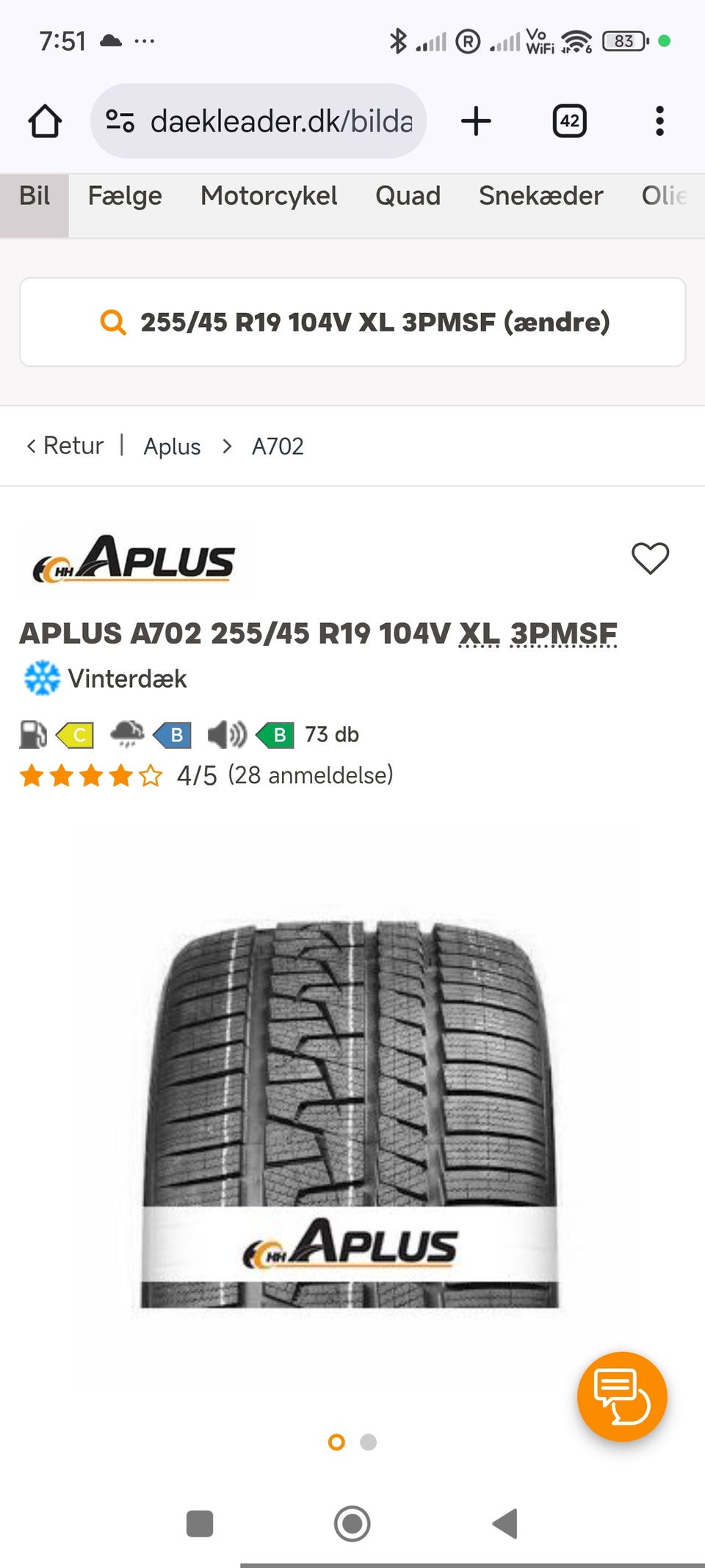Open the browser overflow menu
Screen dimensions: 705x1568
coord(659,121)
